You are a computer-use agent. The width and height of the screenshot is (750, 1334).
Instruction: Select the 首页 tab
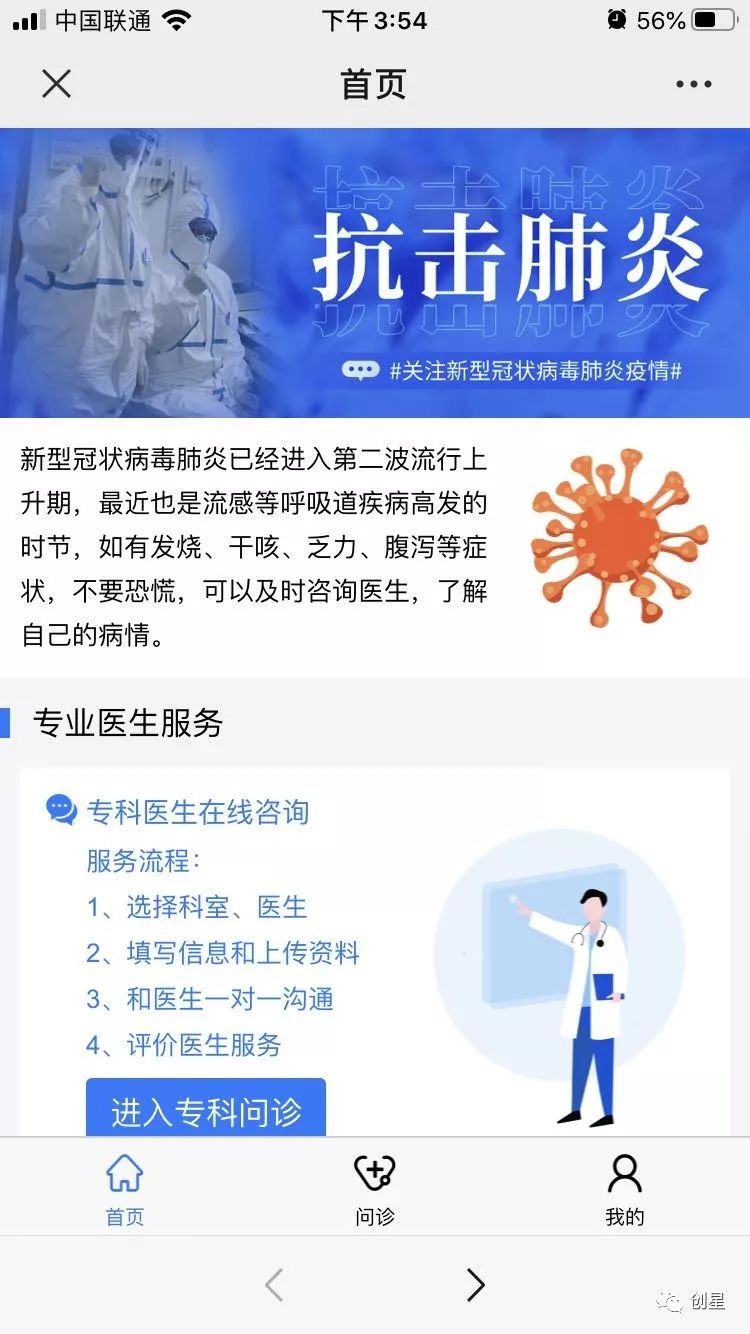click(125, 1188)
